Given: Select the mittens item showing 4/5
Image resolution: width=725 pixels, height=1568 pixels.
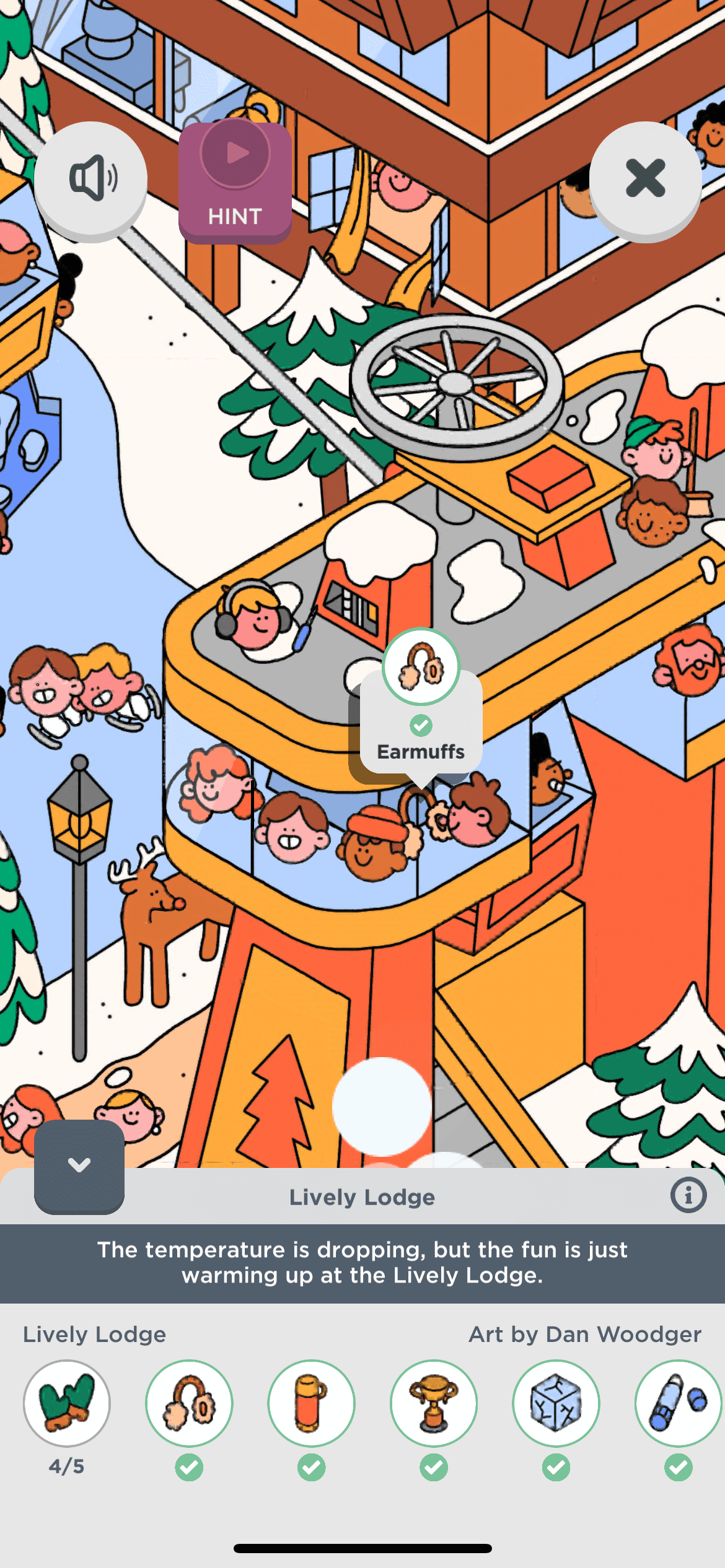Looking at the screenshot, I should (x=67, y=1403).
